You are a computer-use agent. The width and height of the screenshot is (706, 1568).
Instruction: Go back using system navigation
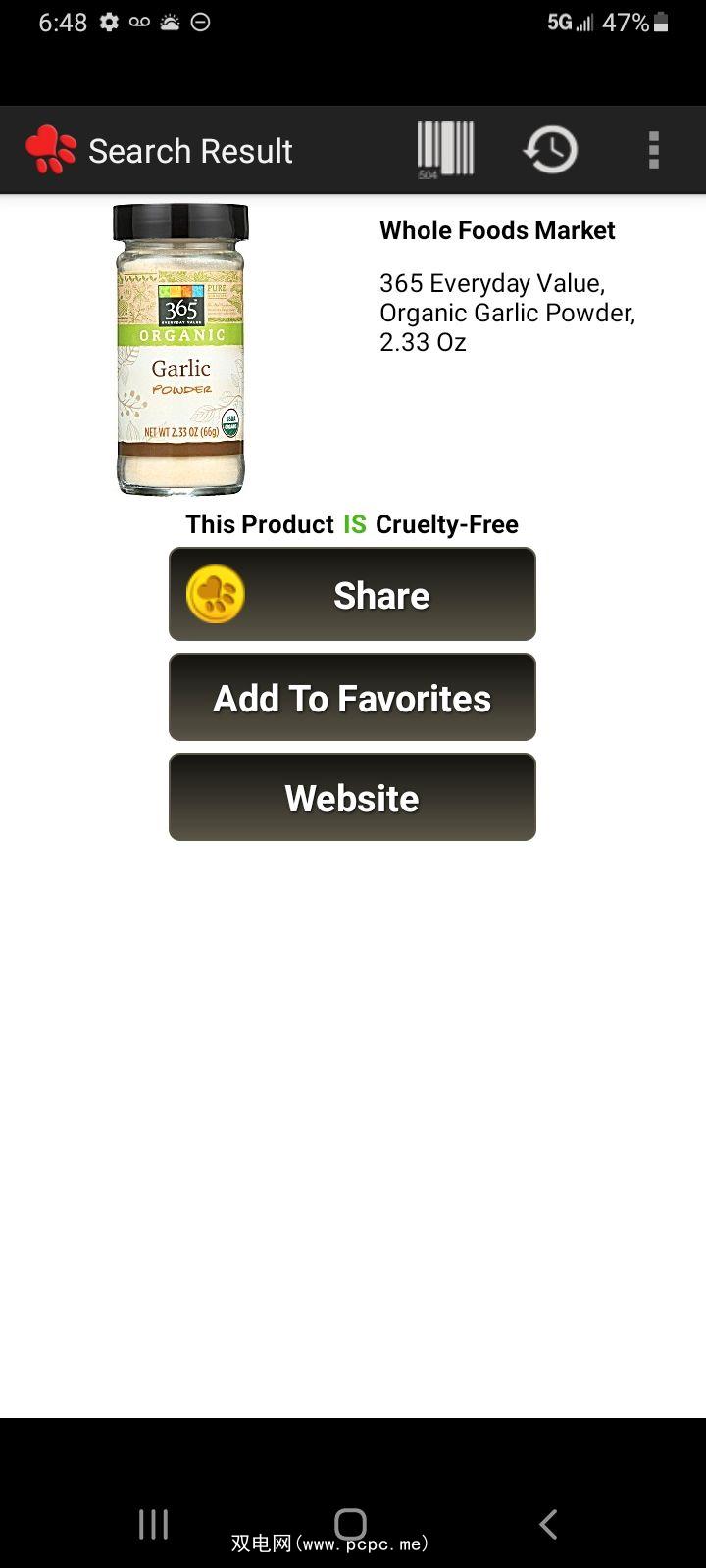(x=548, y=1524)
